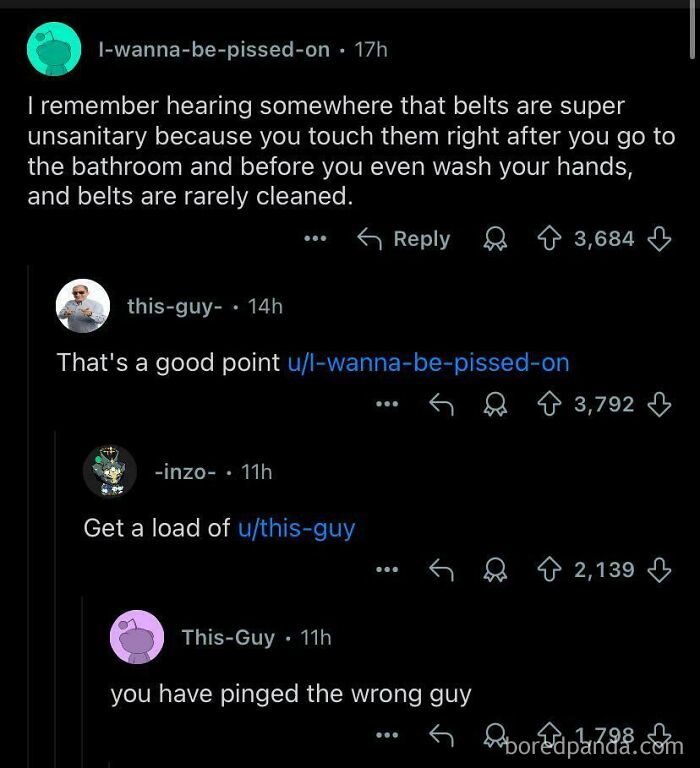Open the u/I-wanna-be-pissed-on mention link
Viewport: 700px width, 768px height.
428,362
